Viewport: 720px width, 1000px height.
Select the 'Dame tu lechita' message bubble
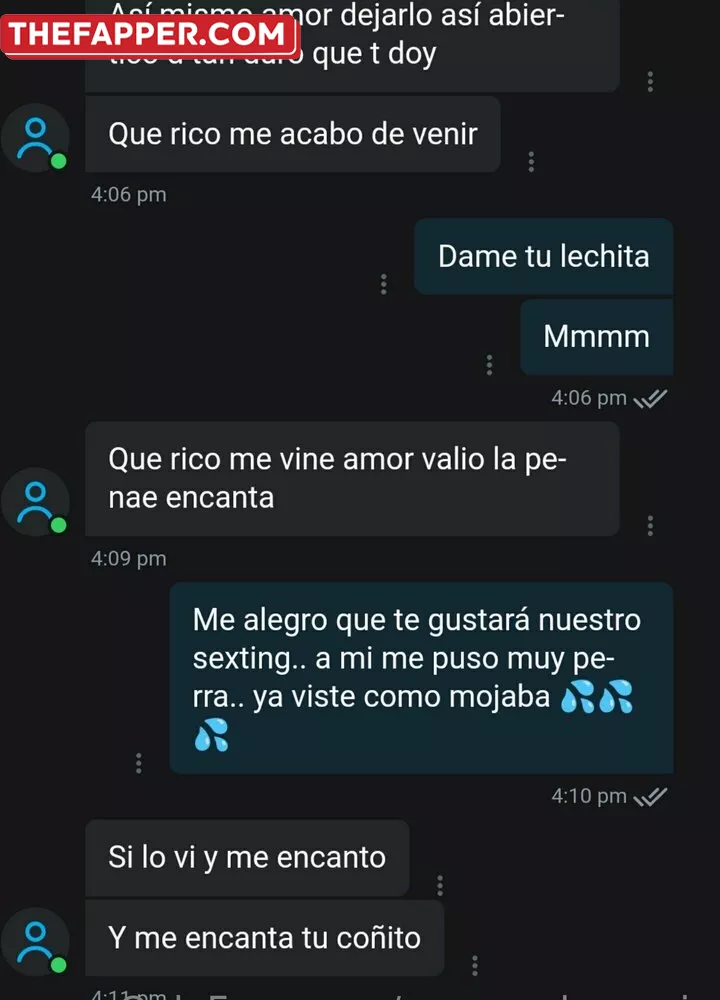tap(543, 256)
